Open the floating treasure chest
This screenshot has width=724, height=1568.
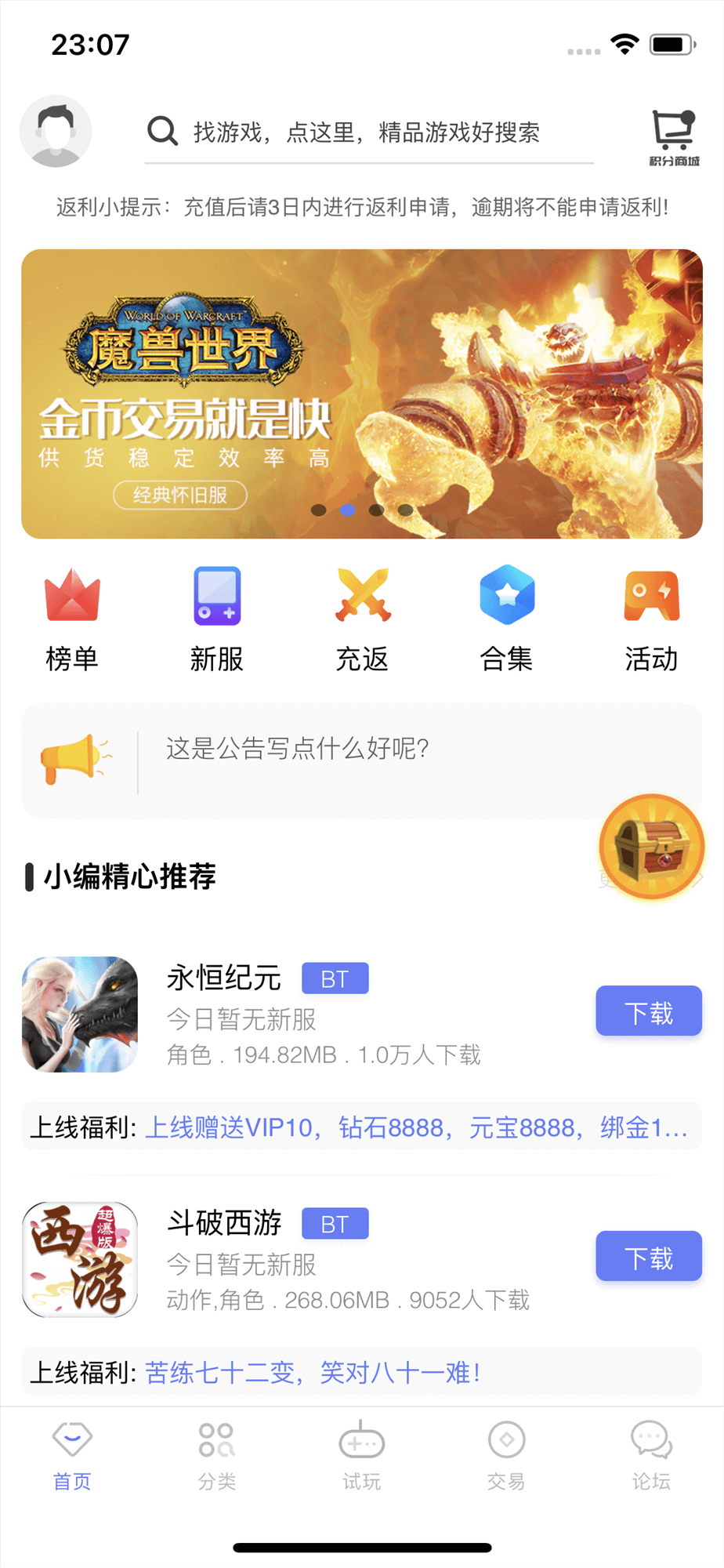[652, 847]
